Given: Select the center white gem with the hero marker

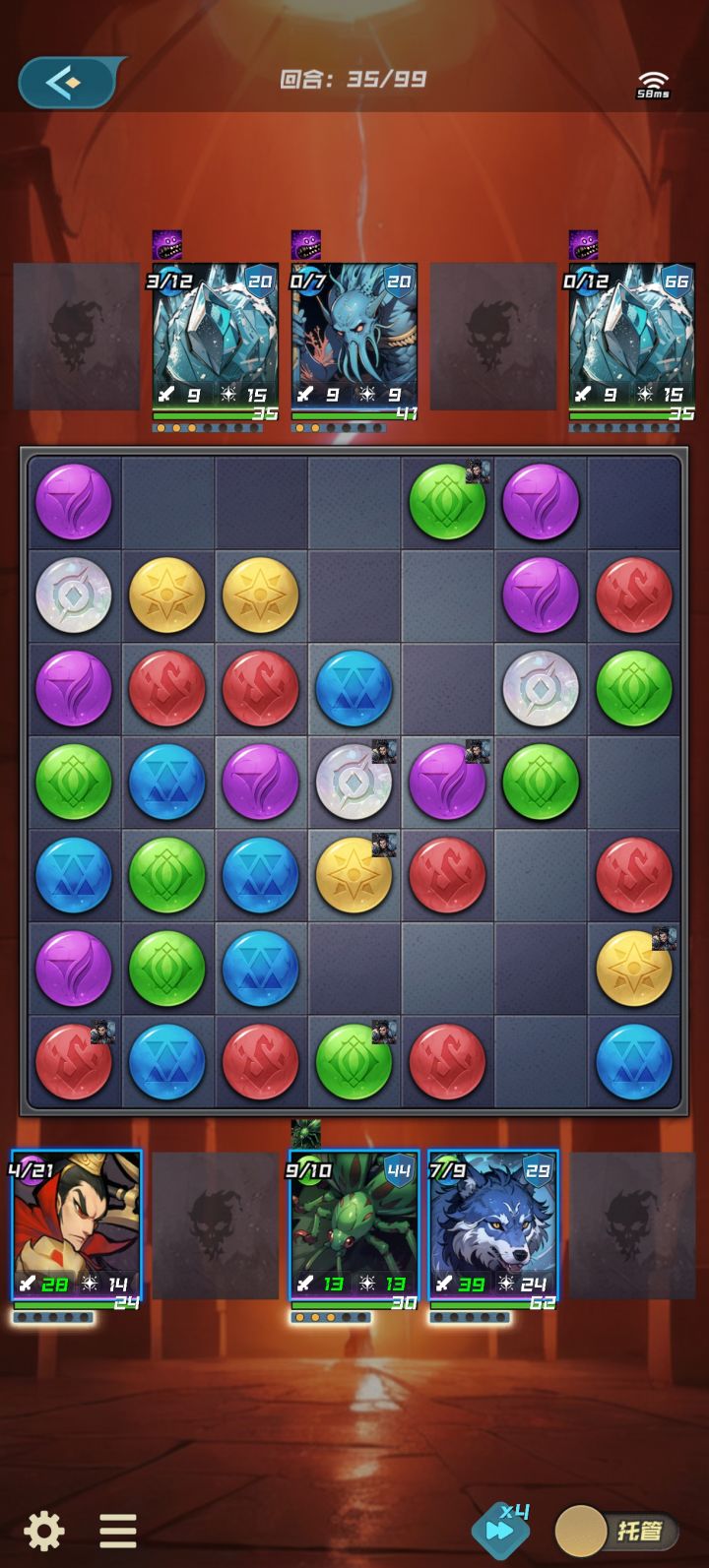Looking at the screenshot, I should click(354, 783).
